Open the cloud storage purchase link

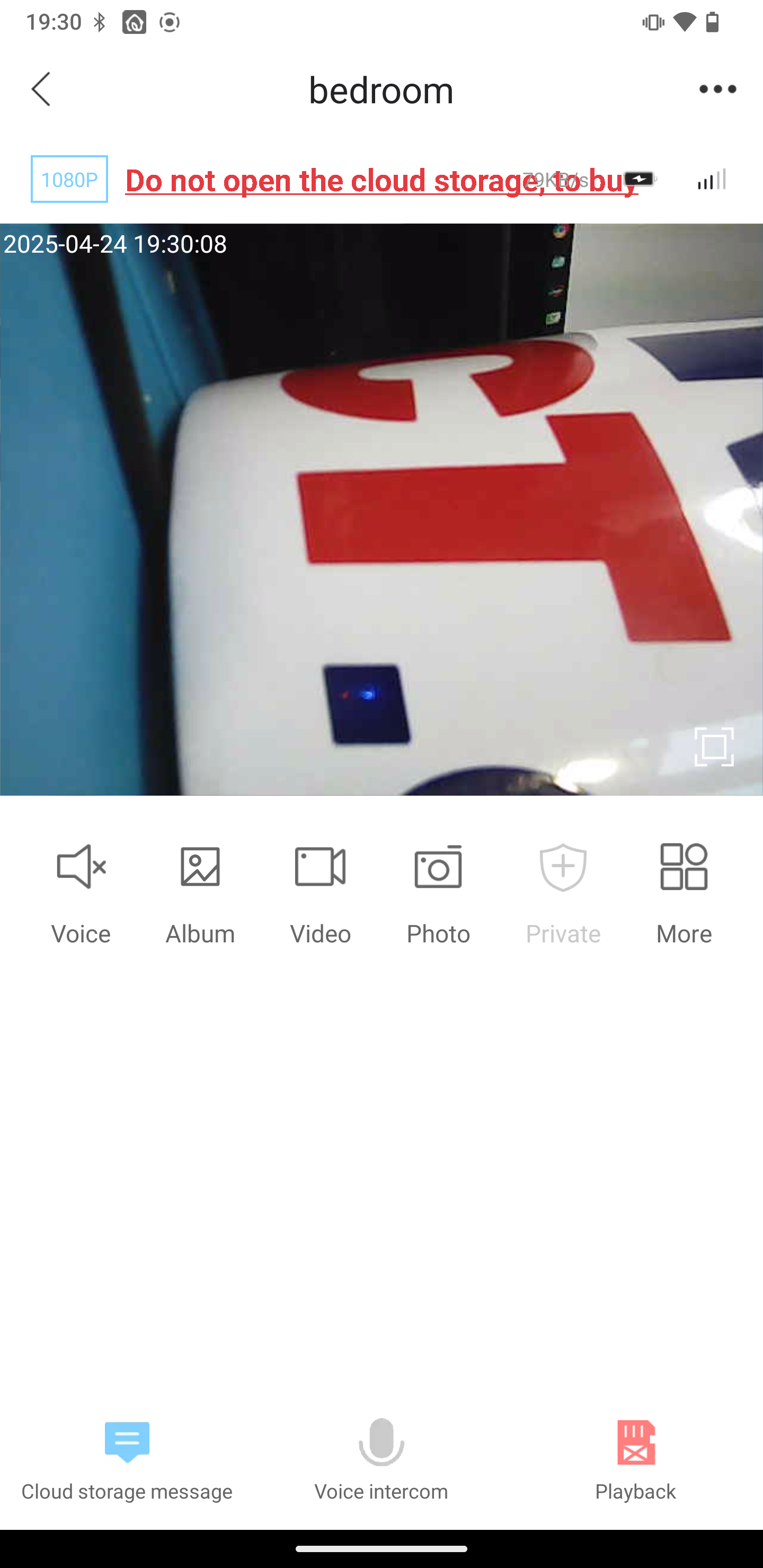[x=382, y=181]
